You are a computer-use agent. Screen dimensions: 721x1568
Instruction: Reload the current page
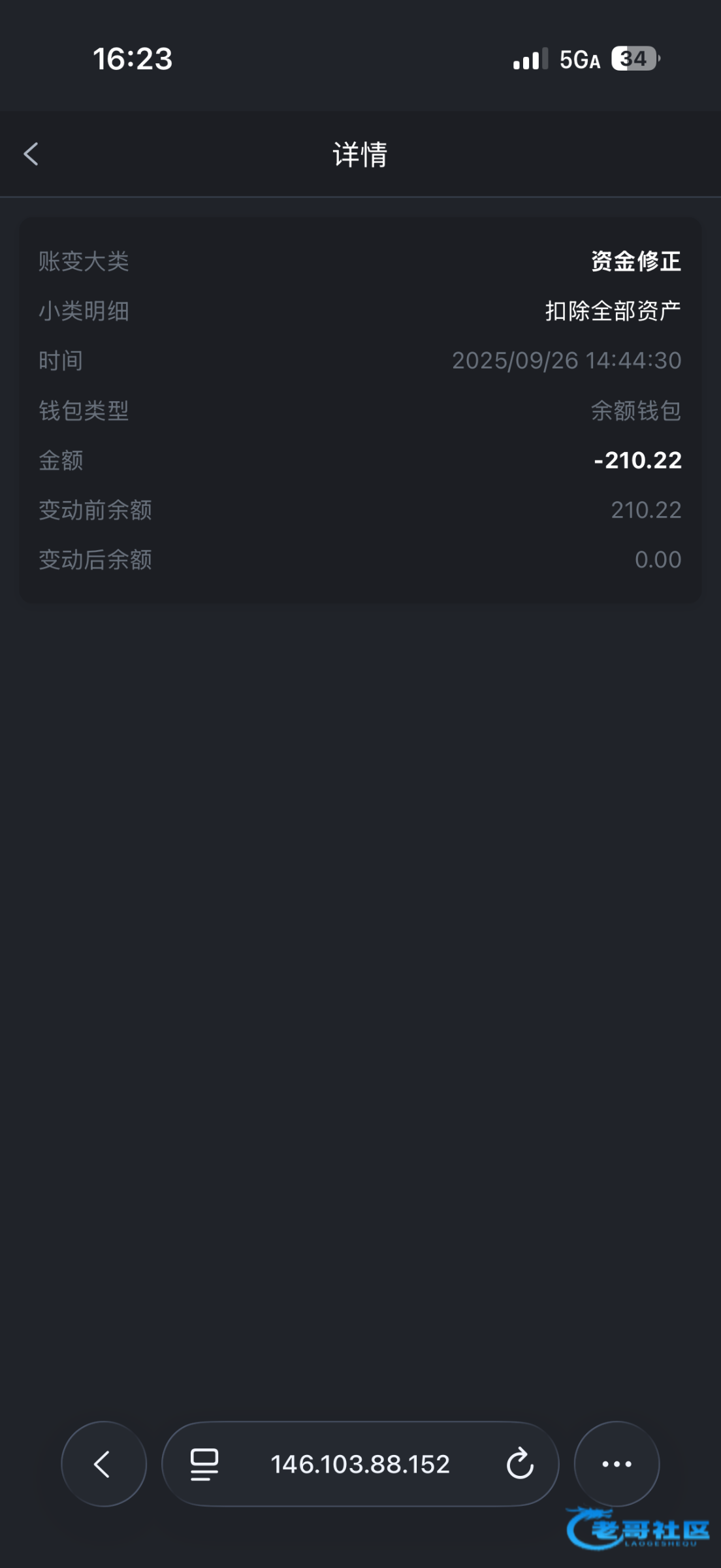[x=520, y=1463]
